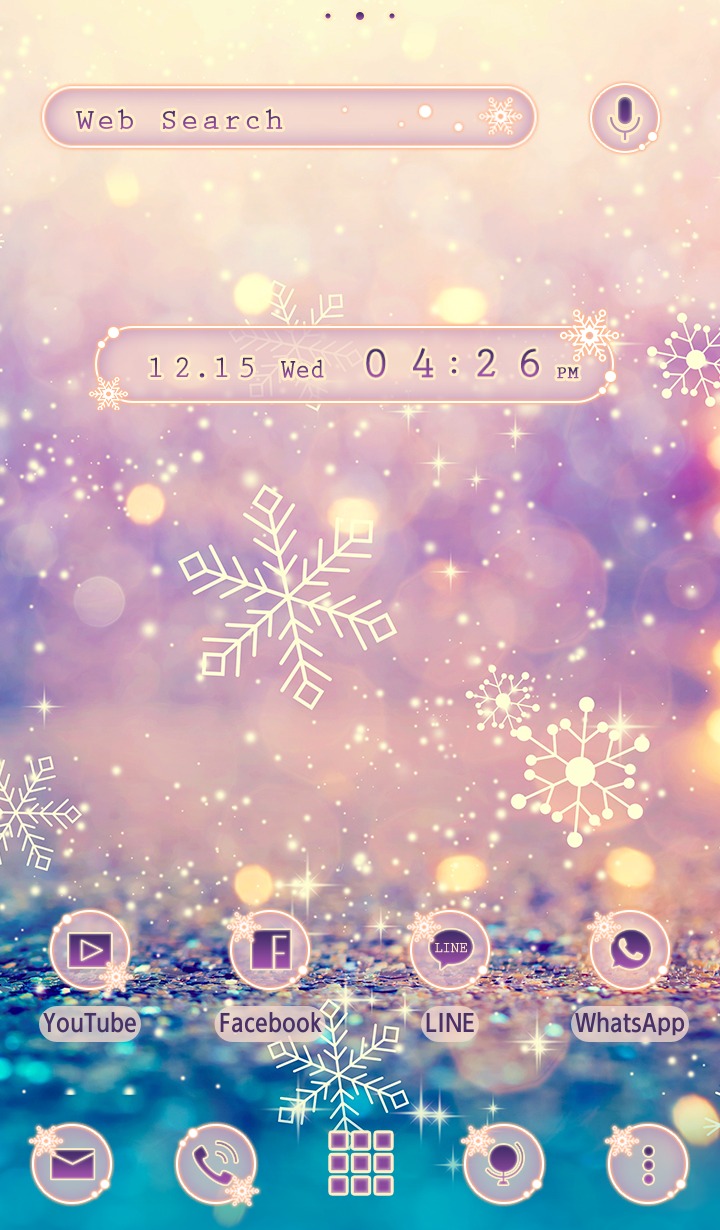
Task: Launch LINE messenger
Action: [x=450, y=950]
